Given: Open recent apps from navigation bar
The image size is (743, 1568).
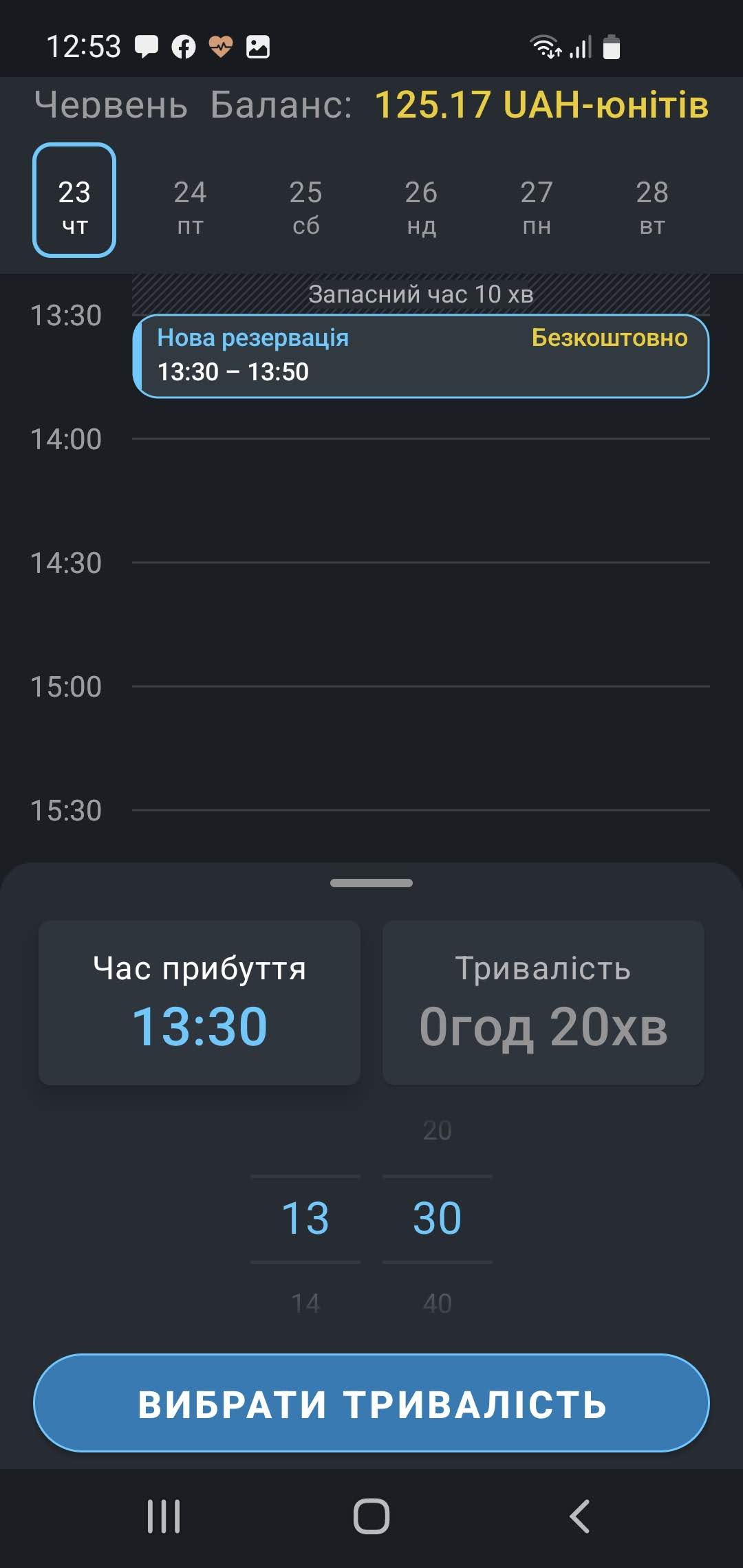Looking at the screenshot, I should point(164,1516).
